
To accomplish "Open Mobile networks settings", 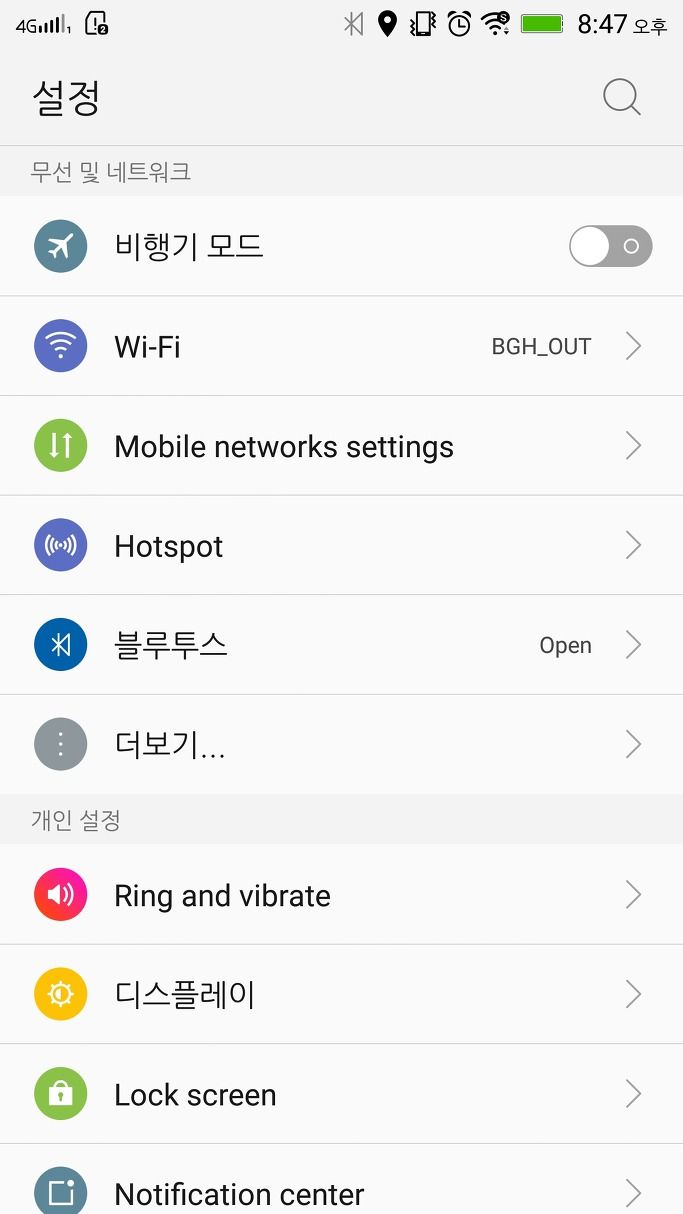I will [x=341, y=446].
